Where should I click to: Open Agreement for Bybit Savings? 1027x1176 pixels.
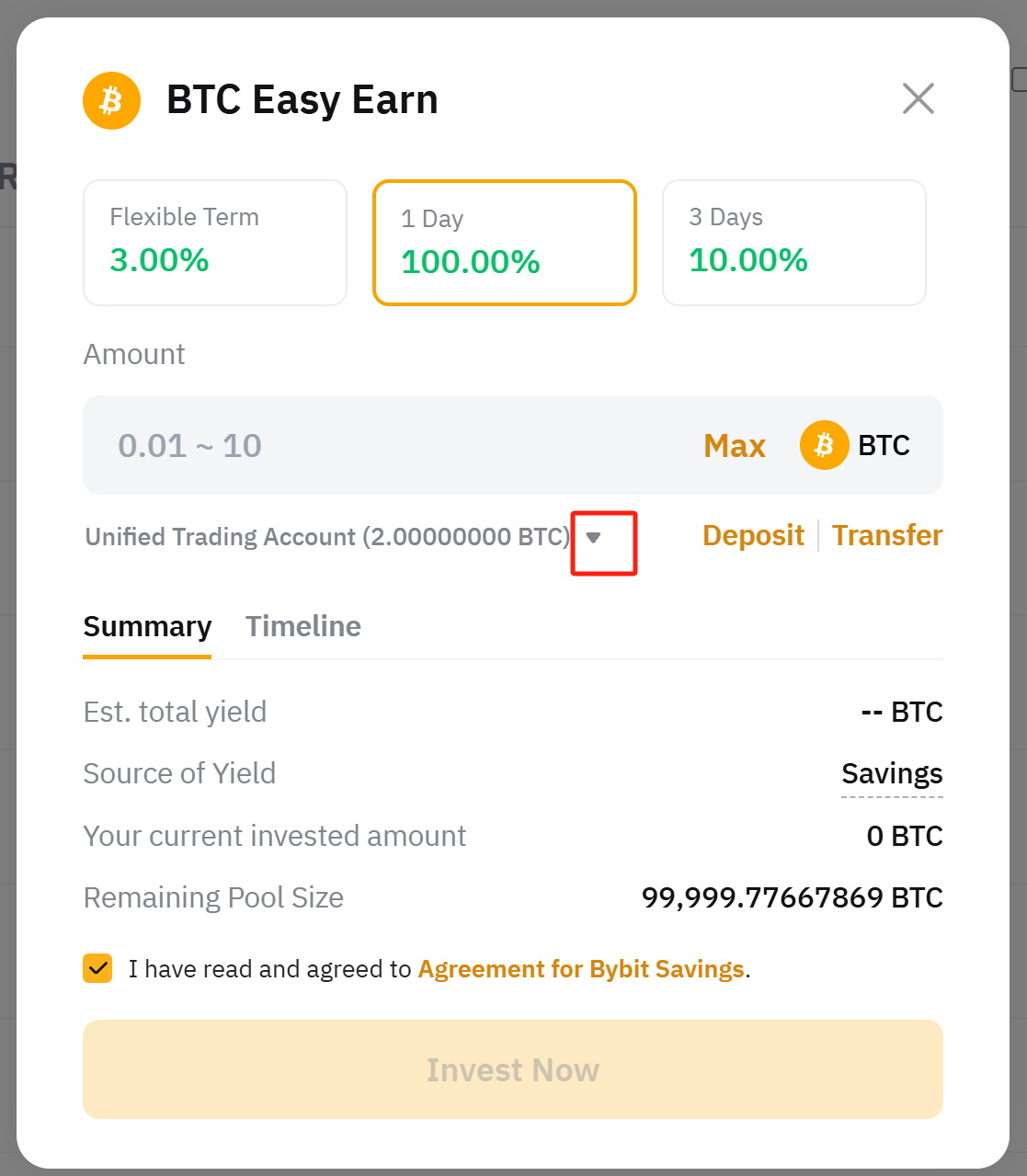click(581, 969)
